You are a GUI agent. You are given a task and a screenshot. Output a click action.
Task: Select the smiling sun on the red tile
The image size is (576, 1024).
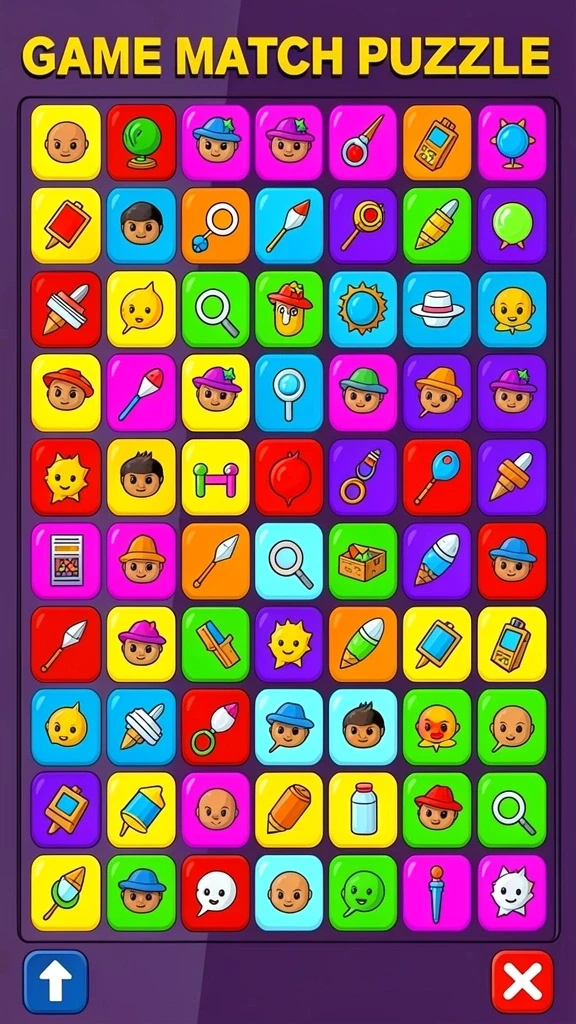pos(66,477)
